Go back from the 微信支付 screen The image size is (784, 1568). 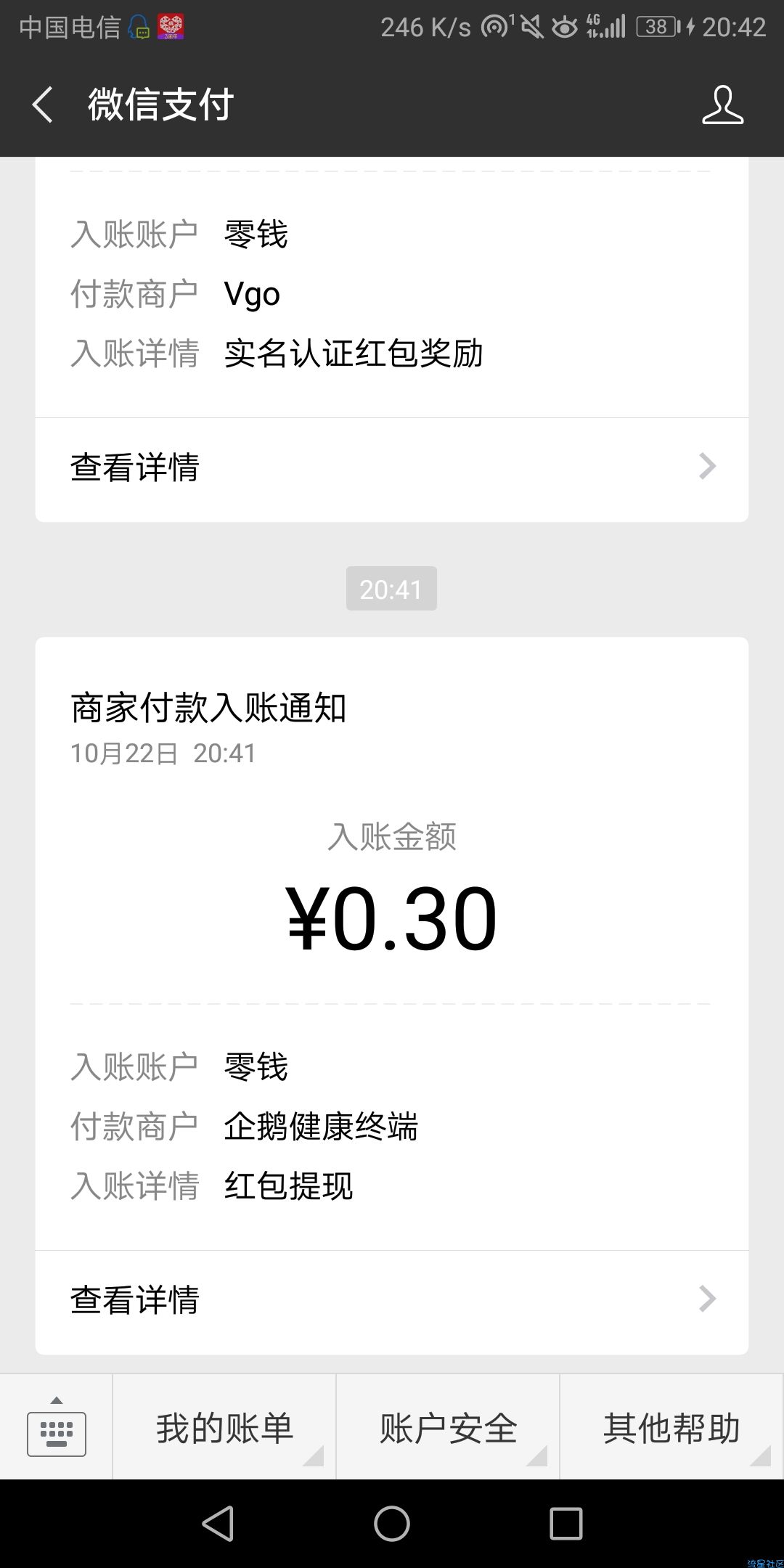pos(42,105)
